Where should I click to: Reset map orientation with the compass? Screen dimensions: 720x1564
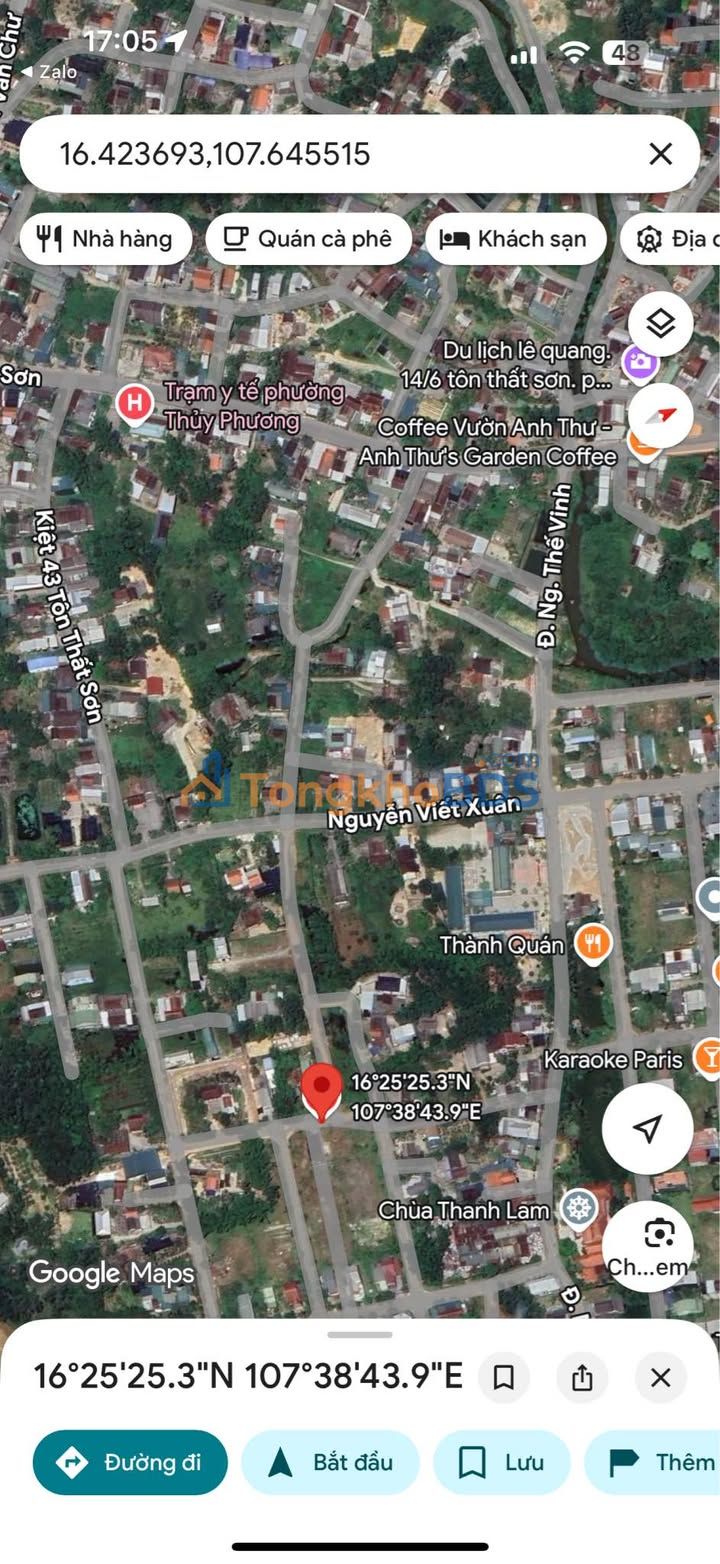tap(660, 414)
